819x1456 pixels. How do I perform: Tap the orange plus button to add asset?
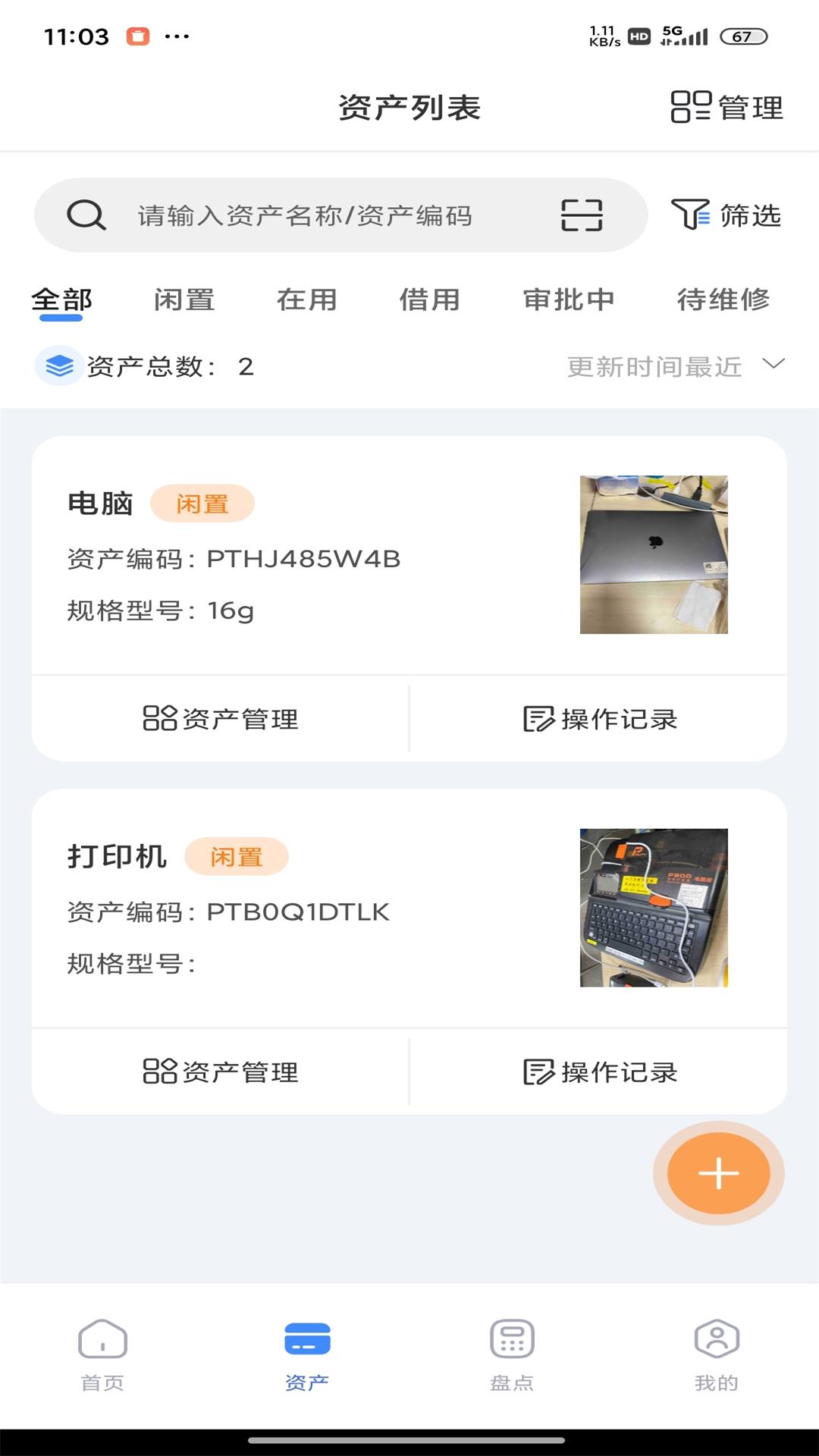718,1173
